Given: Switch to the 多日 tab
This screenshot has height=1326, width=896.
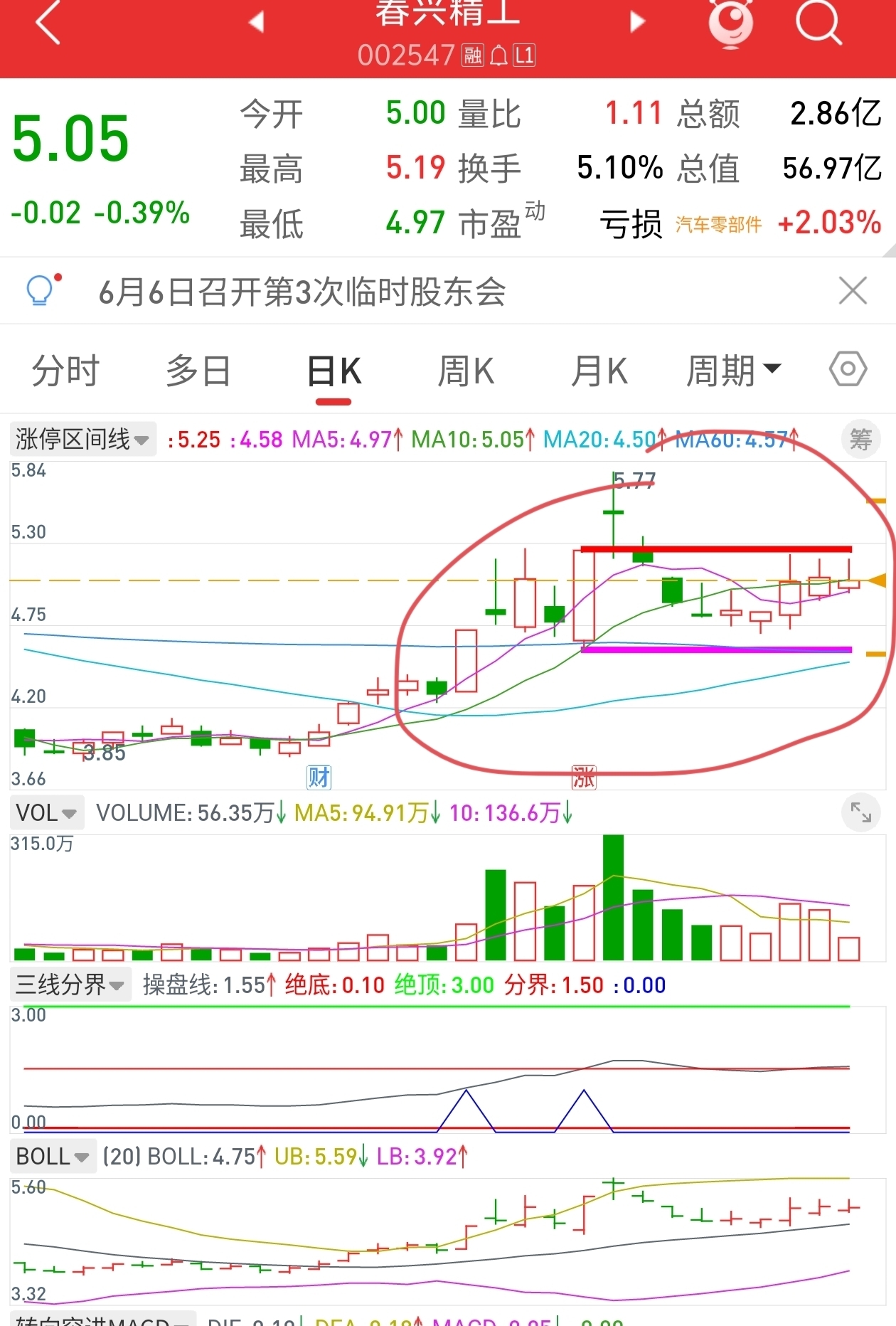Looking at the screenshot, I should 198,371.
